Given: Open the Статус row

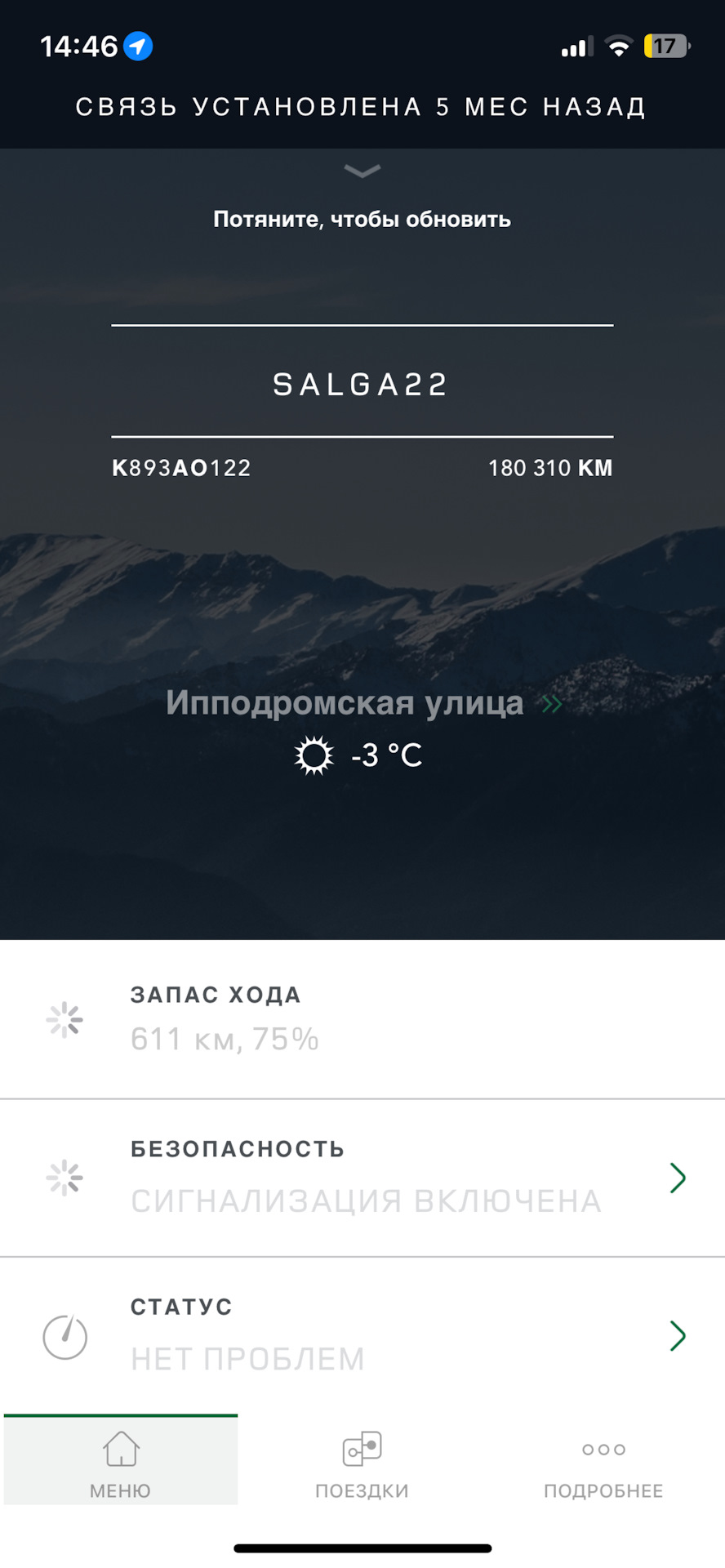Looking at the screenshot, I should pyautogui.click(x=362, y=1335).
